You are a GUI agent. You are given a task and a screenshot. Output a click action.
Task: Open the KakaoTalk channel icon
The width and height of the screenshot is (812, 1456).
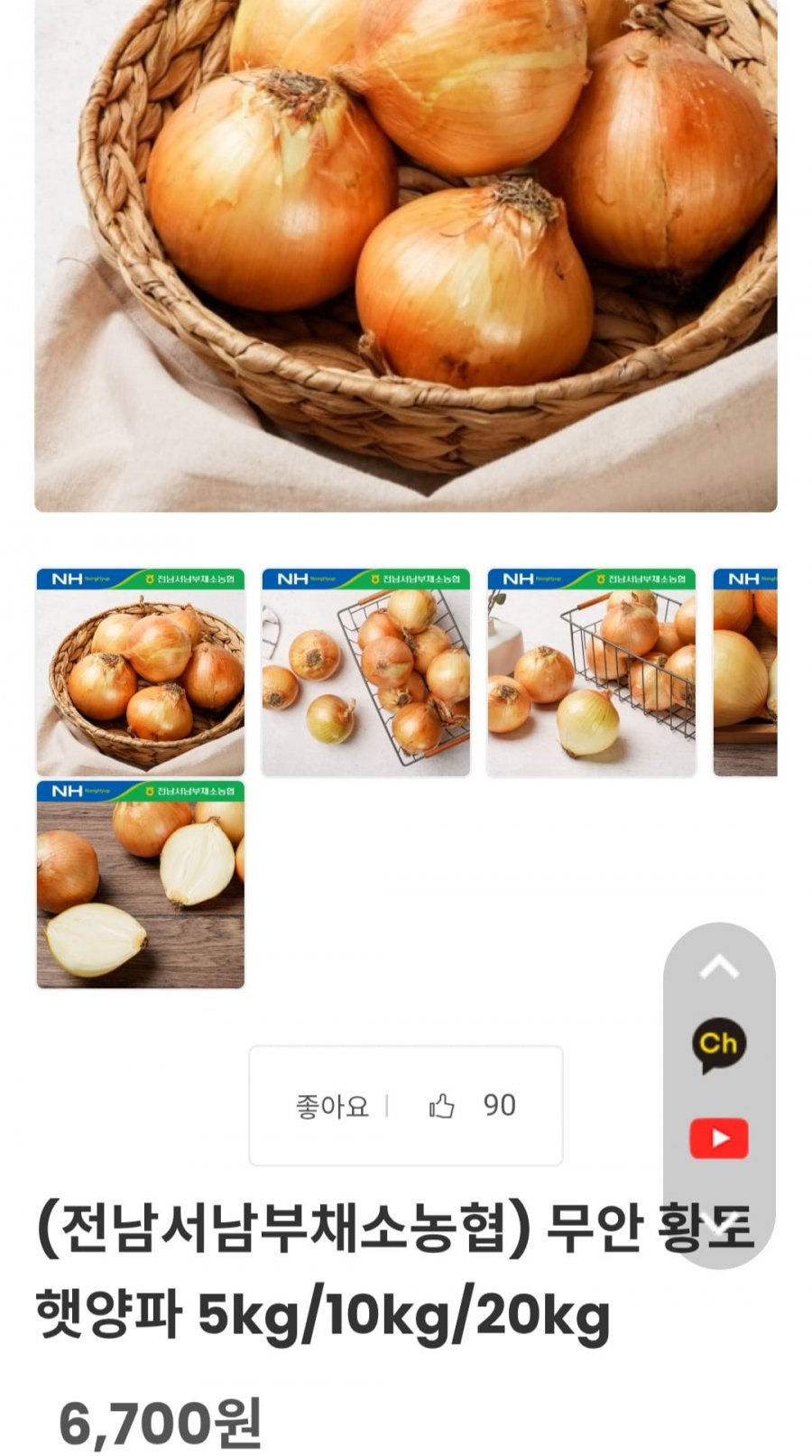[x=719, y=1044]
